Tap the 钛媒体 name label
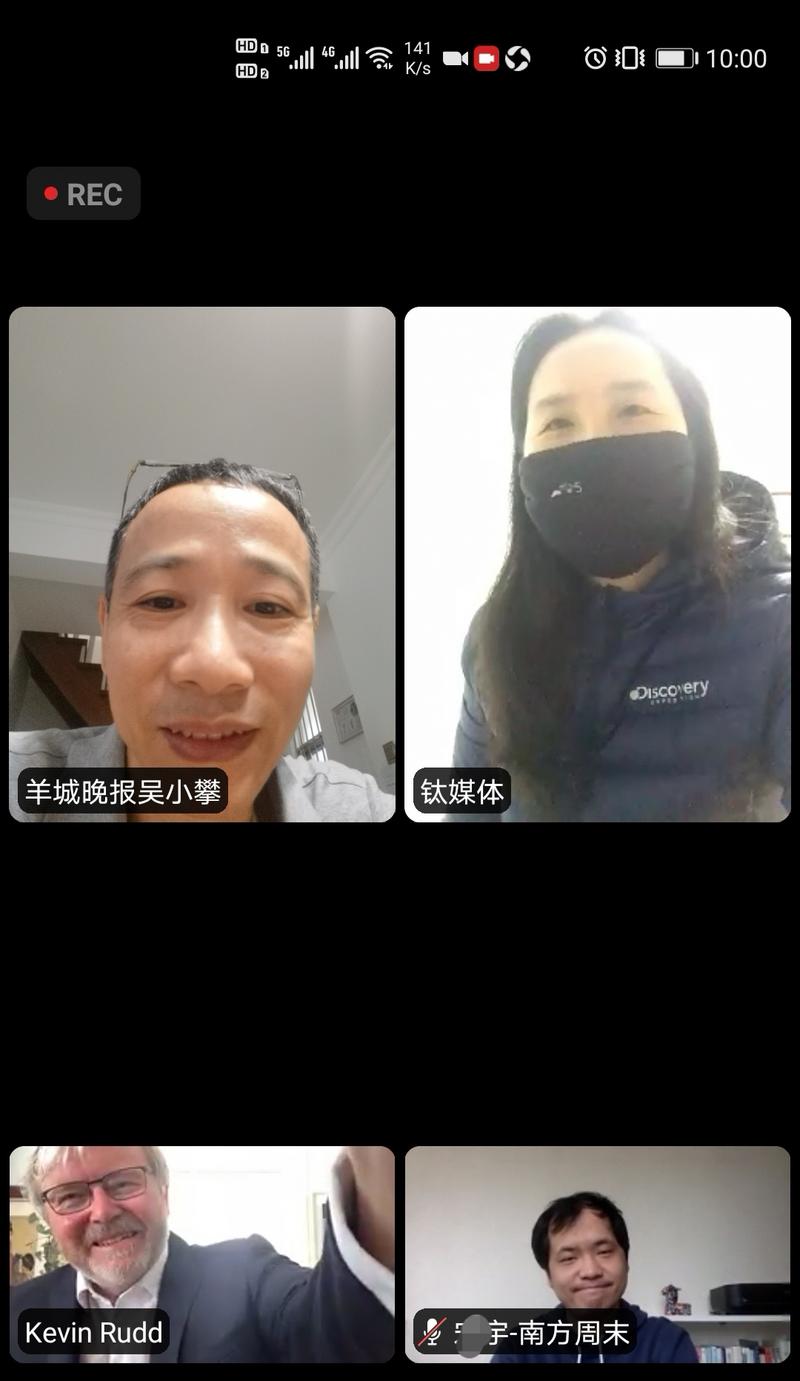Screen dimensions: 800x1381 [x=461, y=791]
